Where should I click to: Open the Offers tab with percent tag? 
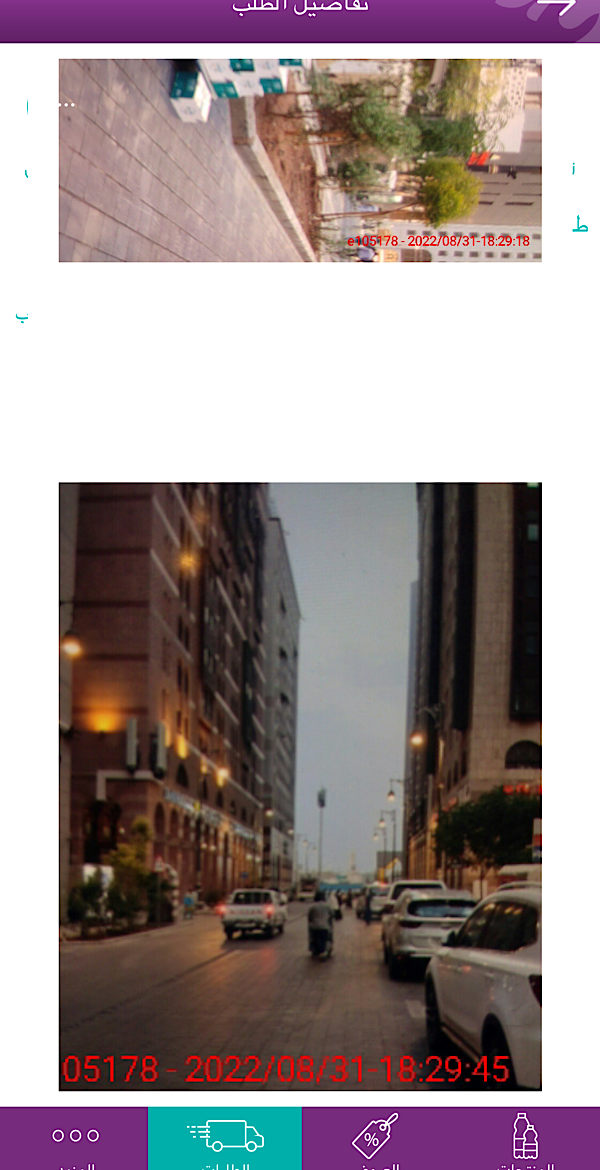[375, 1137]
